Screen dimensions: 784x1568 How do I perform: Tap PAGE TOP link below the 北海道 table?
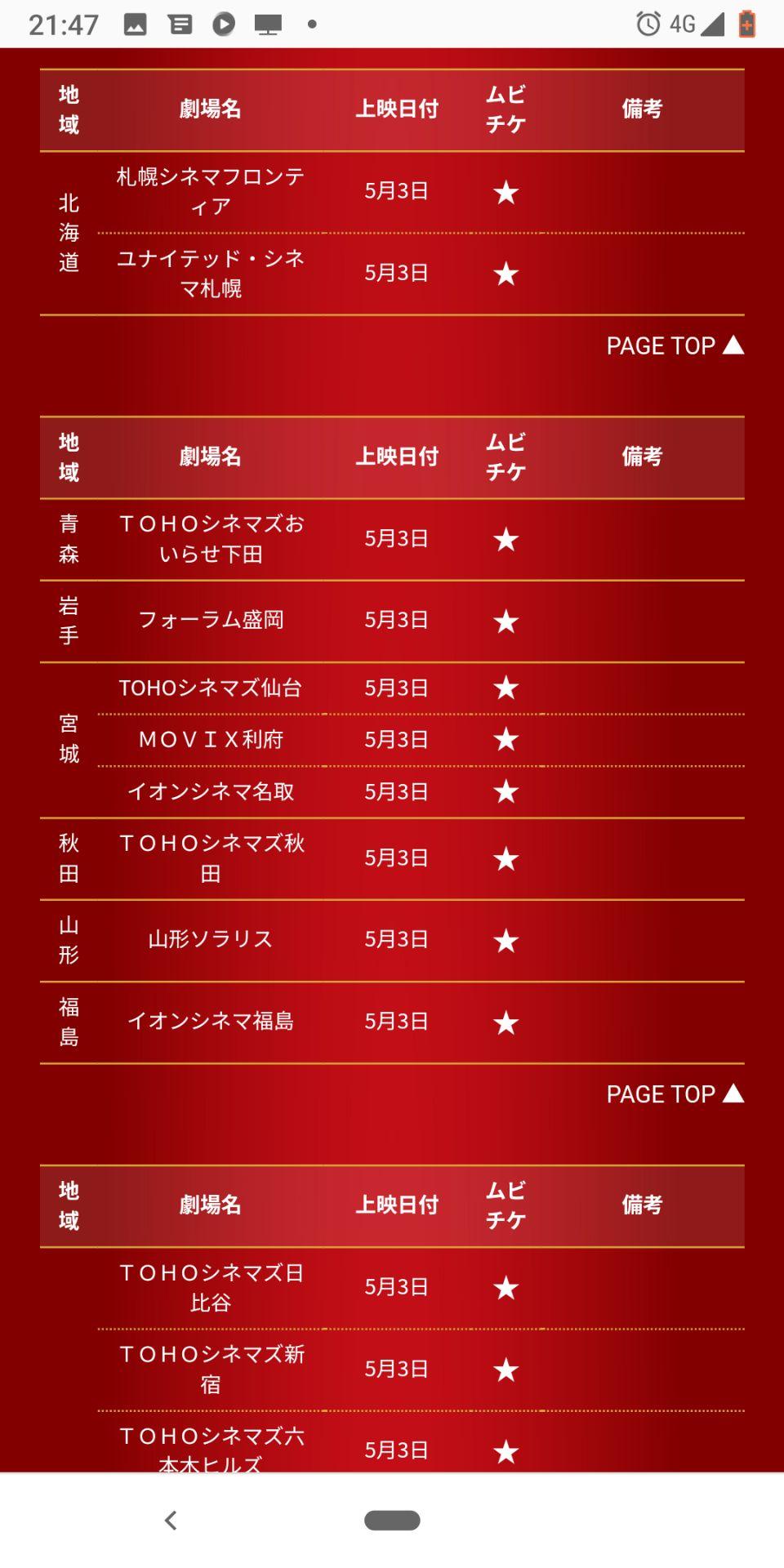click(674, 345)
